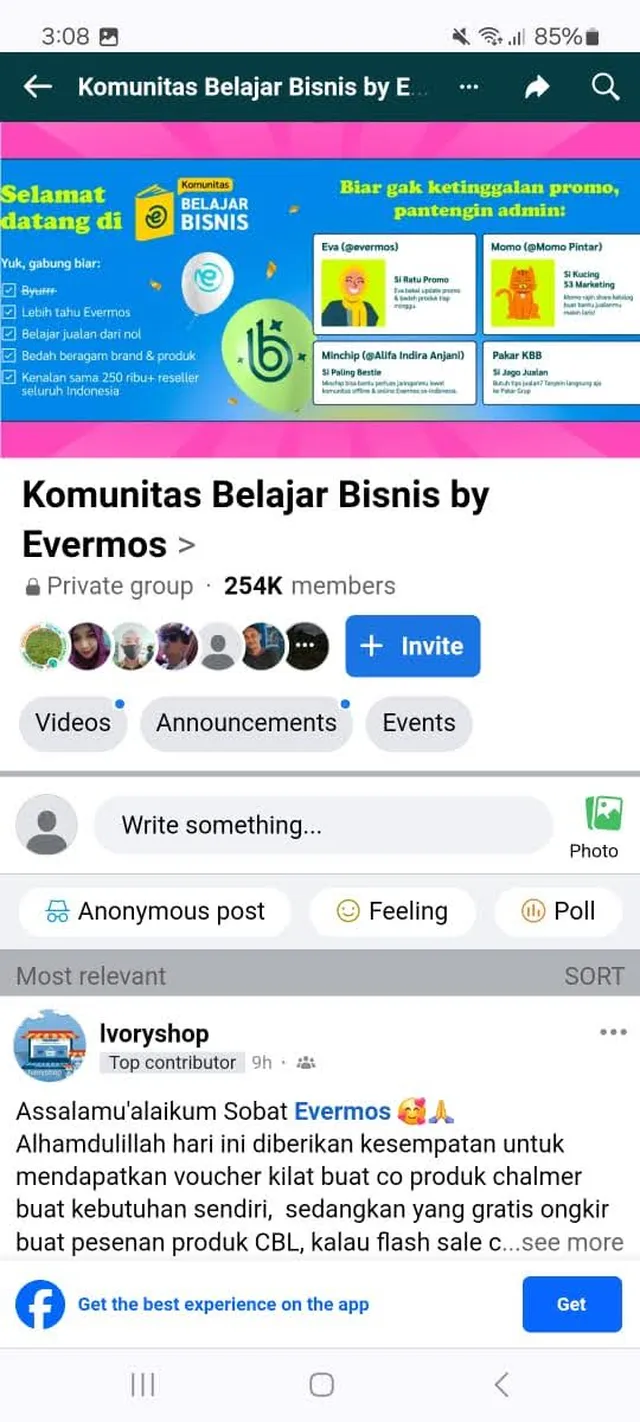Search within the group
This screenshot has height=1422, width=640.
[605, 87]
